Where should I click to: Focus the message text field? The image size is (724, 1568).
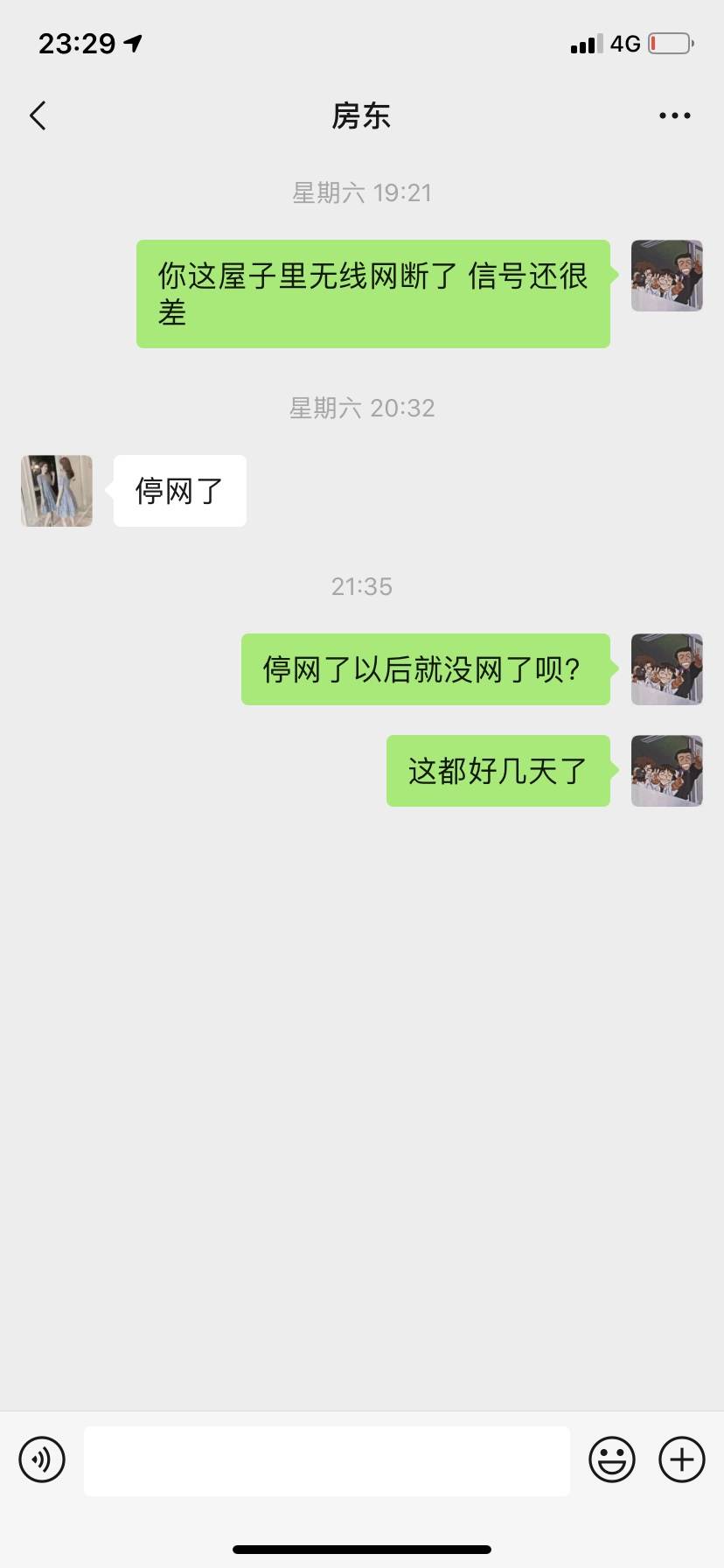(x=326, y=1460)
